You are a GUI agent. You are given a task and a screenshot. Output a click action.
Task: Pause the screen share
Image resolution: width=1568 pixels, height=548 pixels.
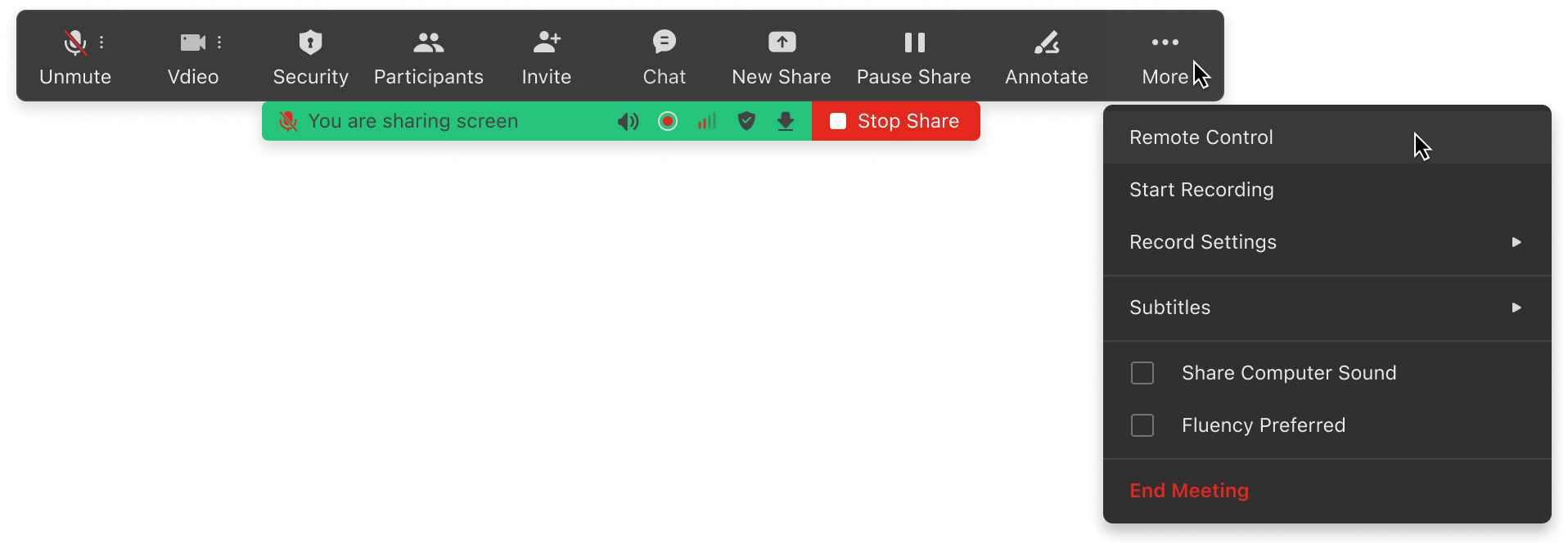913,56
